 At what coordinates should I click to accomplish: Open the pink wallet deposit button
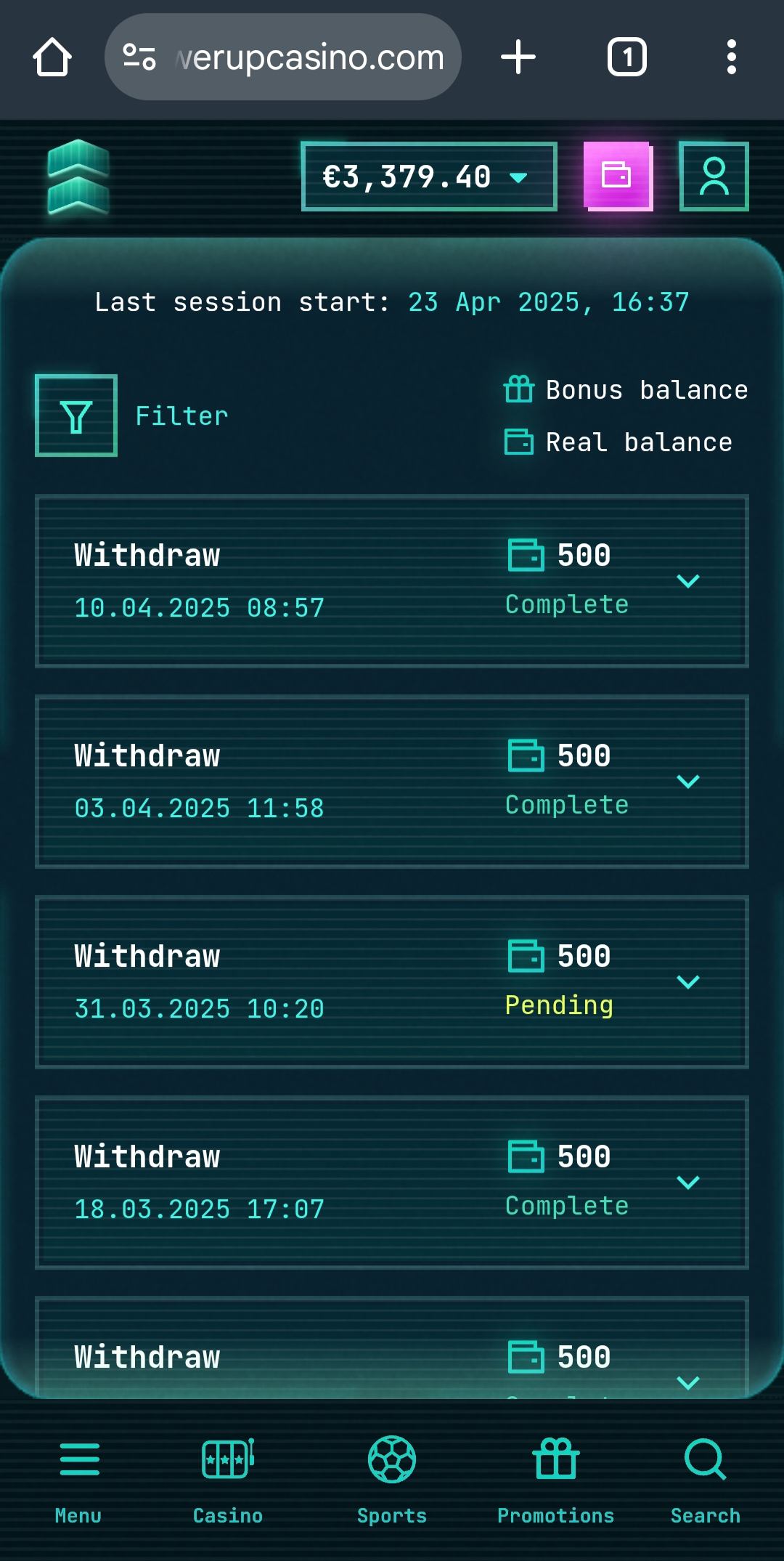click(617, 177)
